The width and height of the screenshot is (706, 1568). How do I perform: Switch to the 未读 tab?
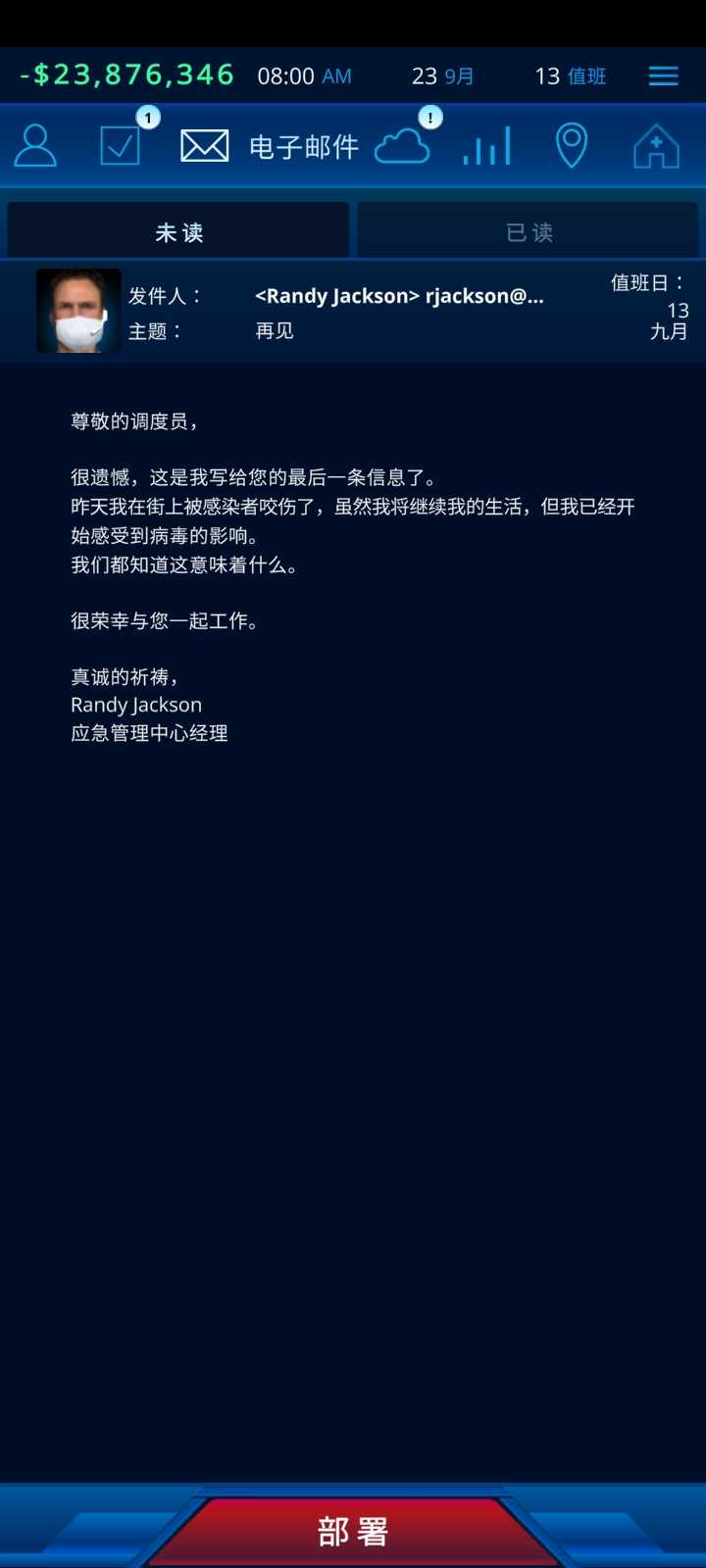[x=178, y=231]
